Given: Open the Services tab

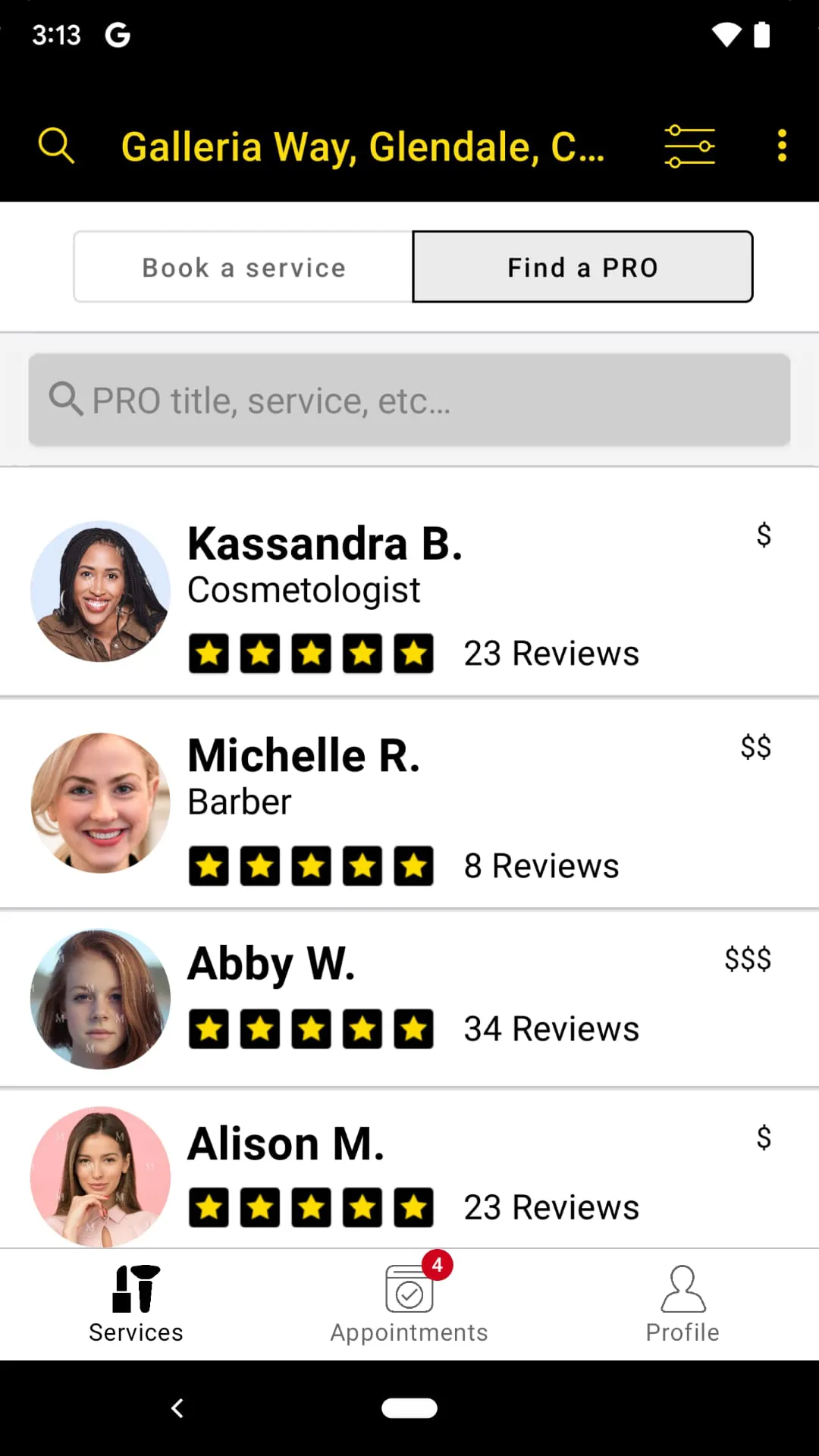Looking at the screenshot, I should 136,1304.
